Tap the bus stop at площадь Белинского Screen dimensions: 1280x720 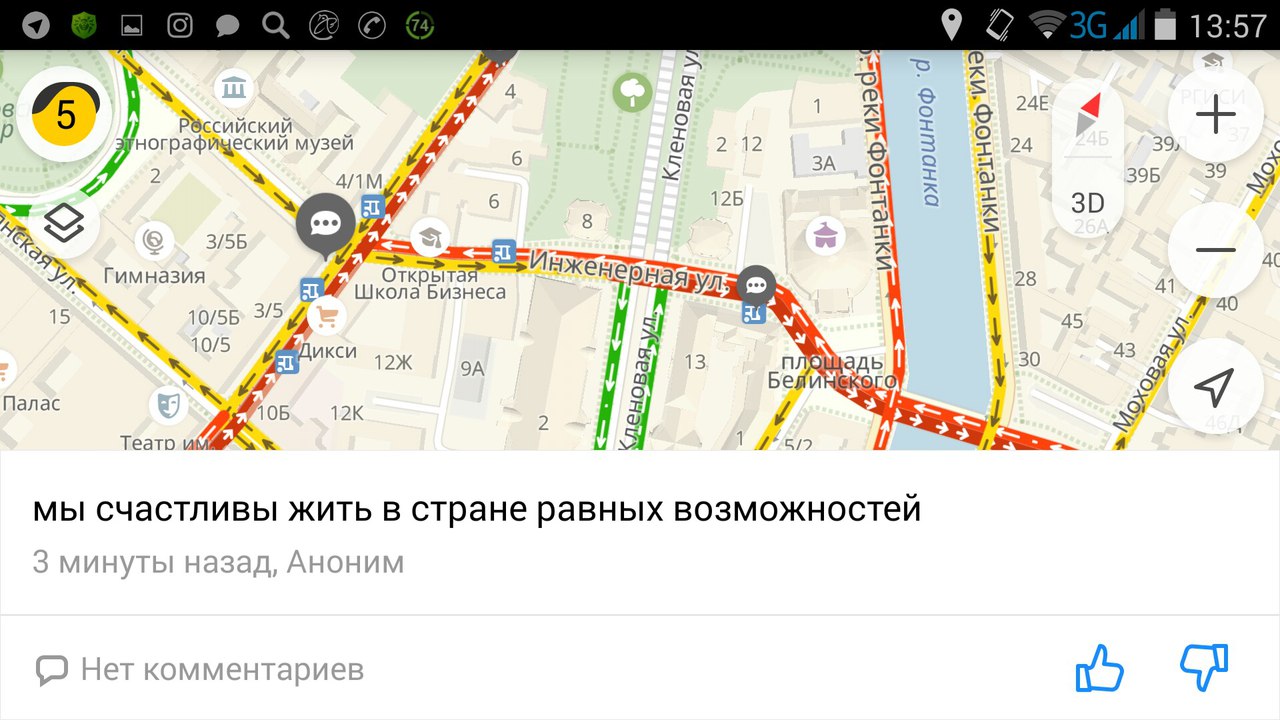754,313
